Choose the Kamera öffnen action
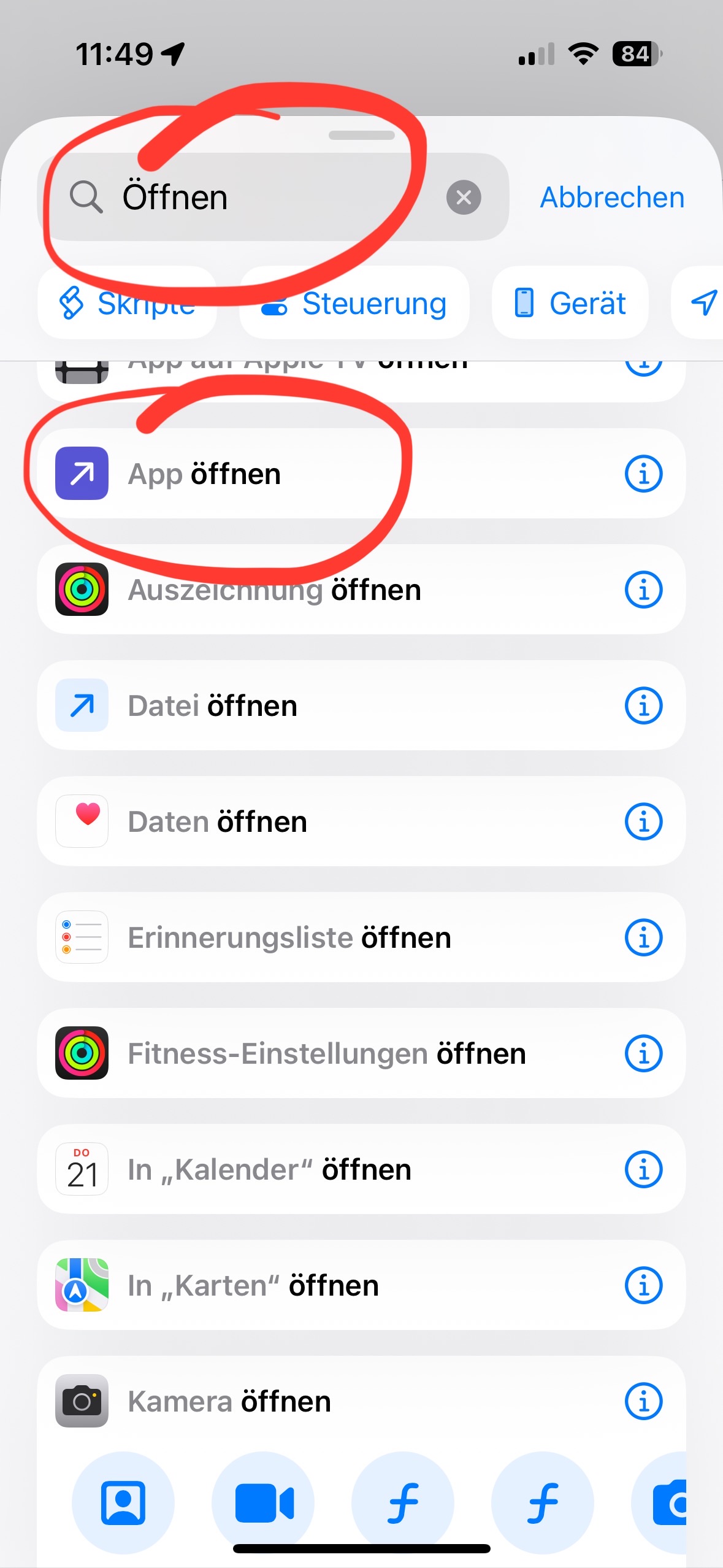Screen dimensions: 723x1568 pos(361,1401)
